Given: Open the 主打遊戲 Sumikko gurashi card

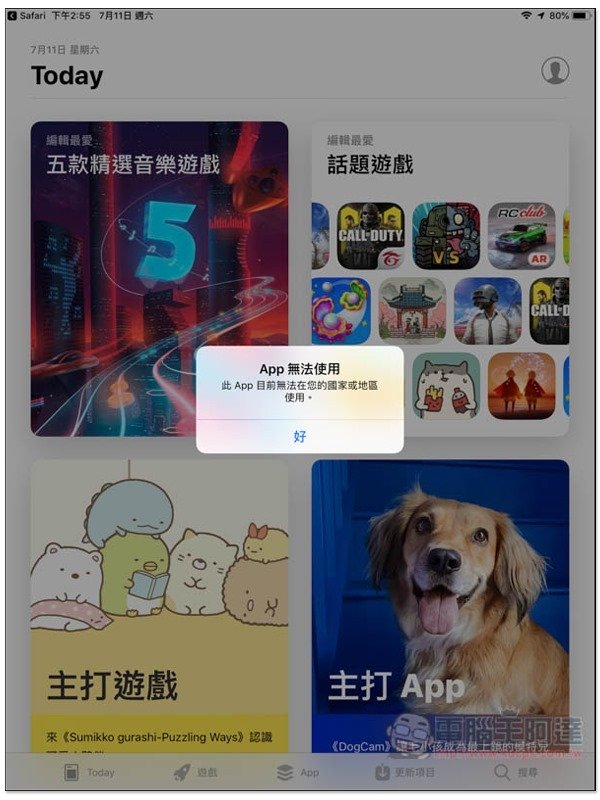Looking at the screenshot, I should point(158,600).
